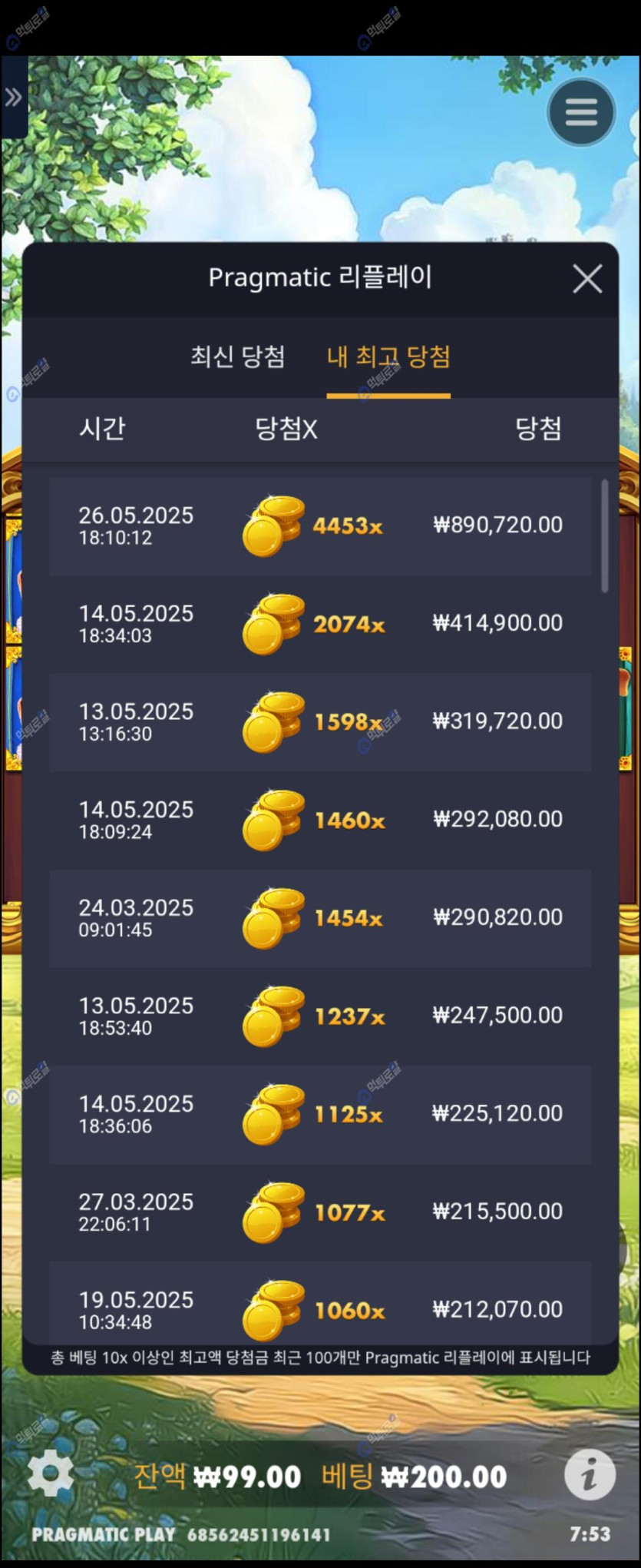This screenshot has width=641, height=1568.
Task: Switch to the 최신 당첨 tab
Action: point(238,356)
